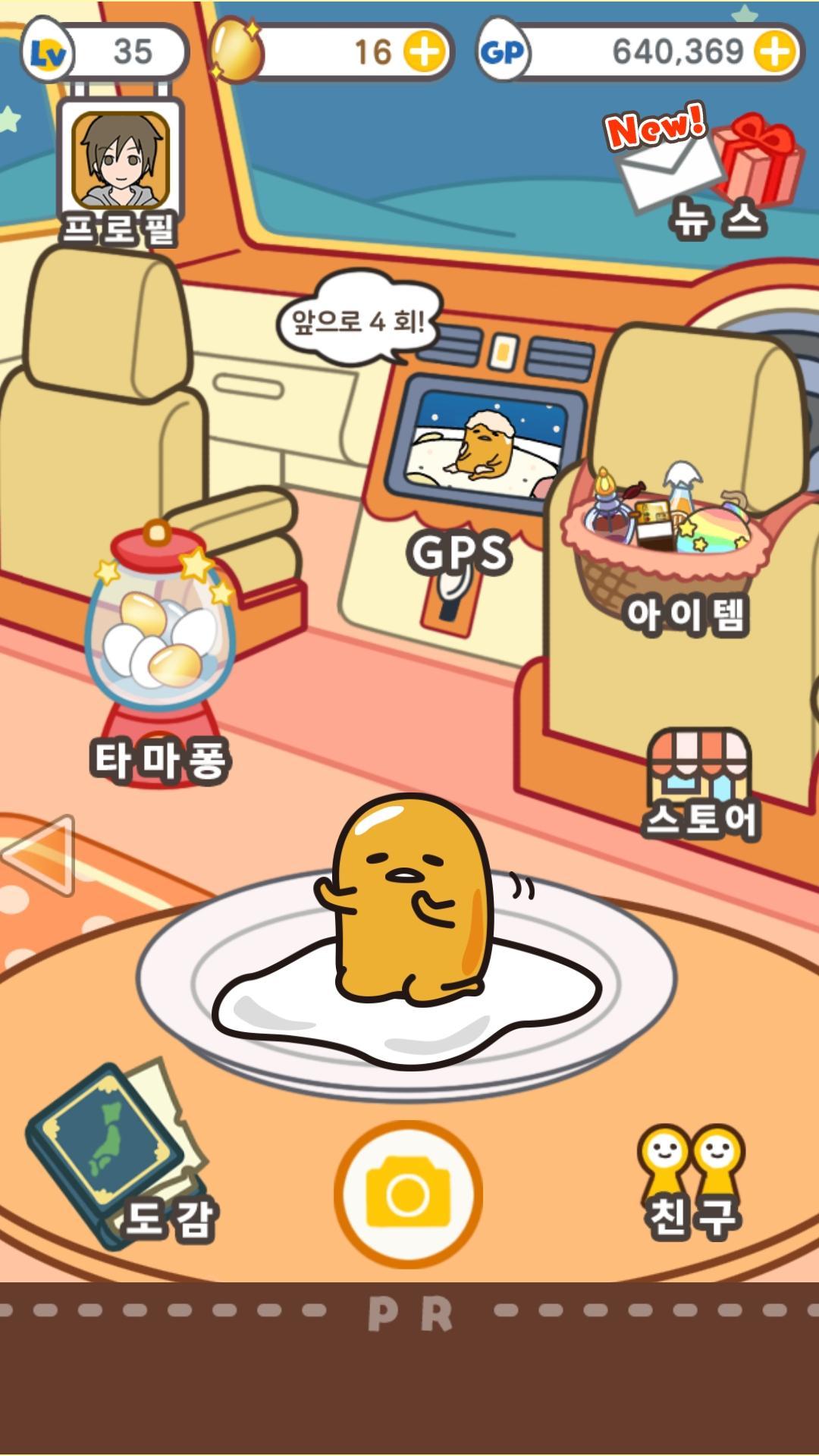Take a photo with camera button
819x1456 pixels.
coord(408,1194)
